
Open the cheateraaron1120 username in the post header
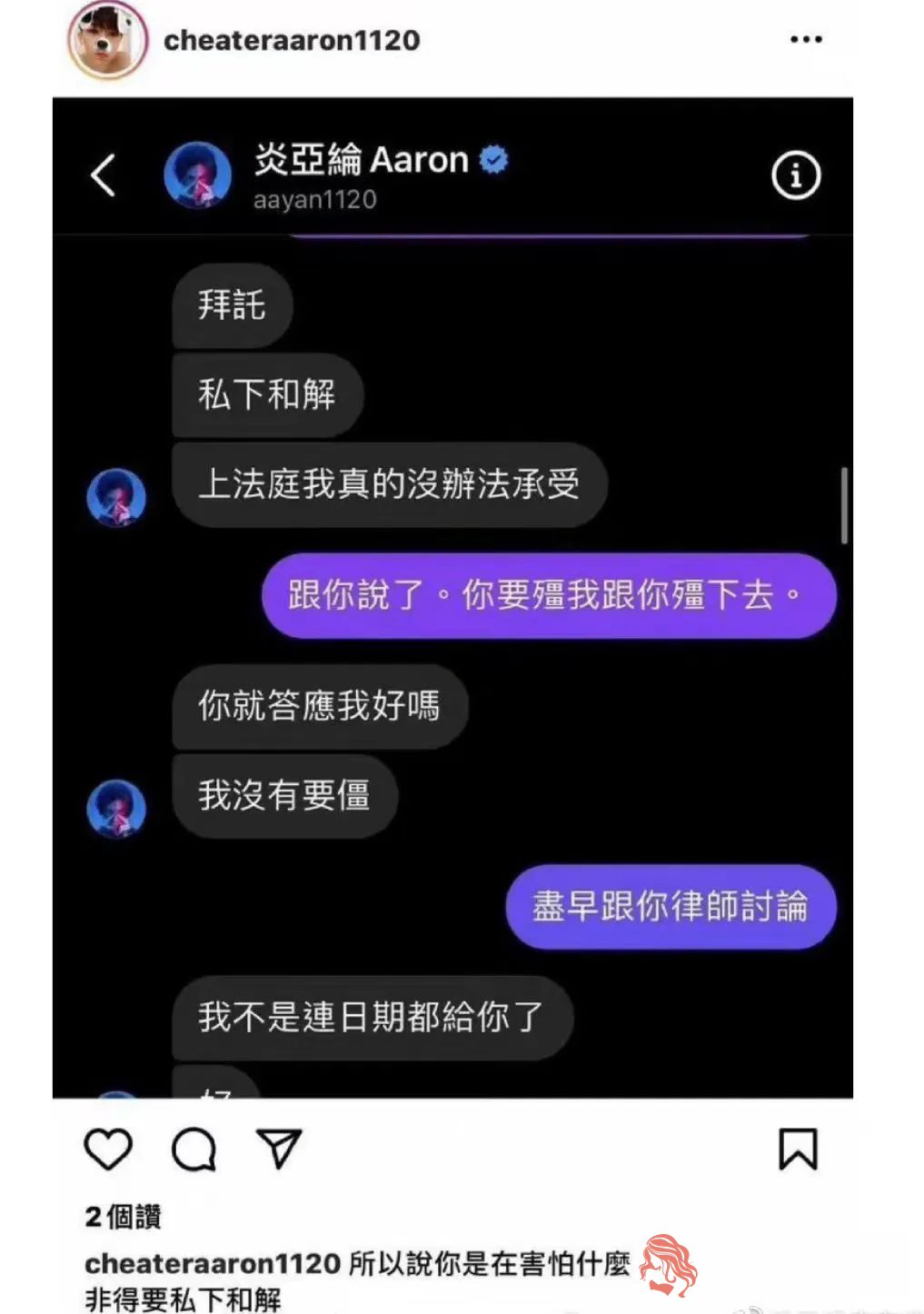292,40
